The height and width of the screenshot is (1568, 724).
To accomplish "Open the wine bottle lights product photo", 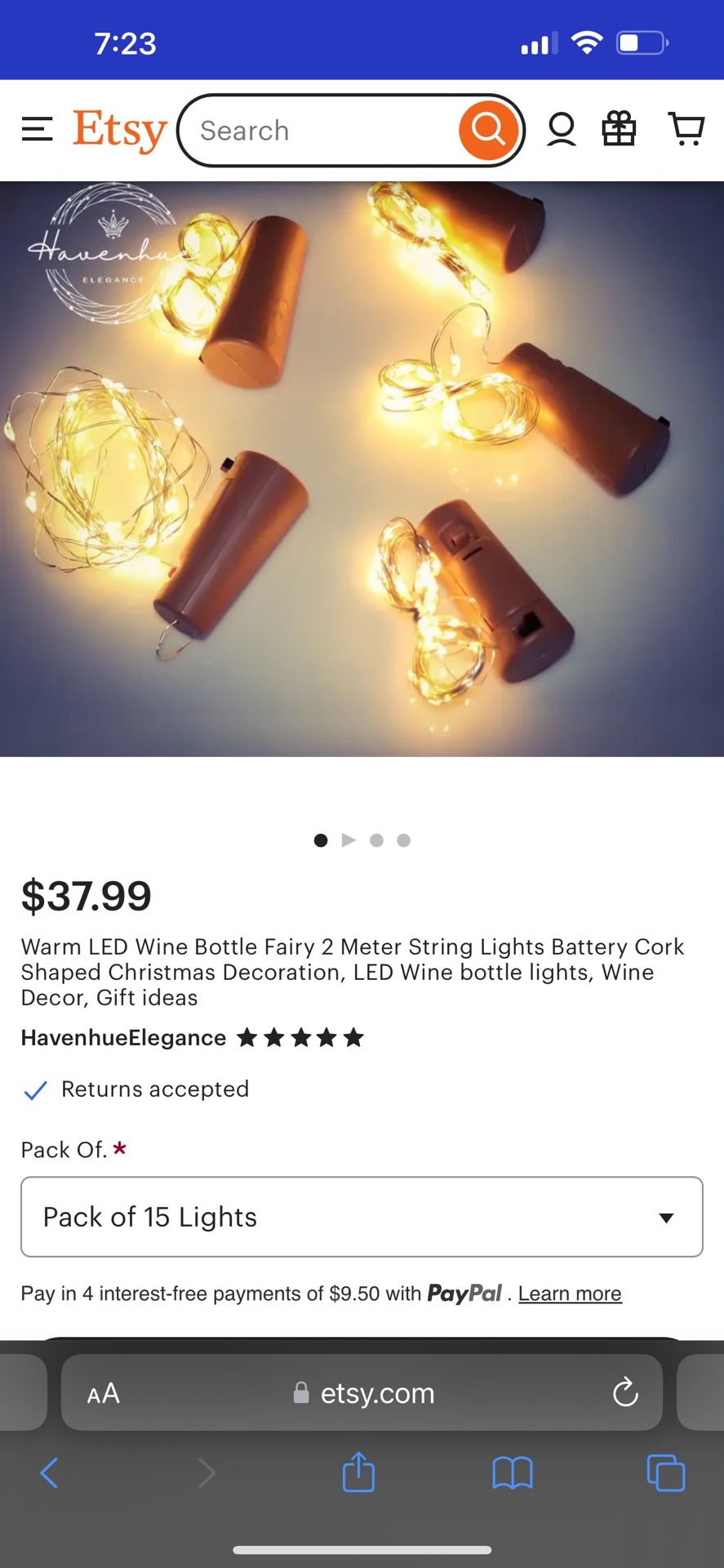I will click(x=362, y=469).
